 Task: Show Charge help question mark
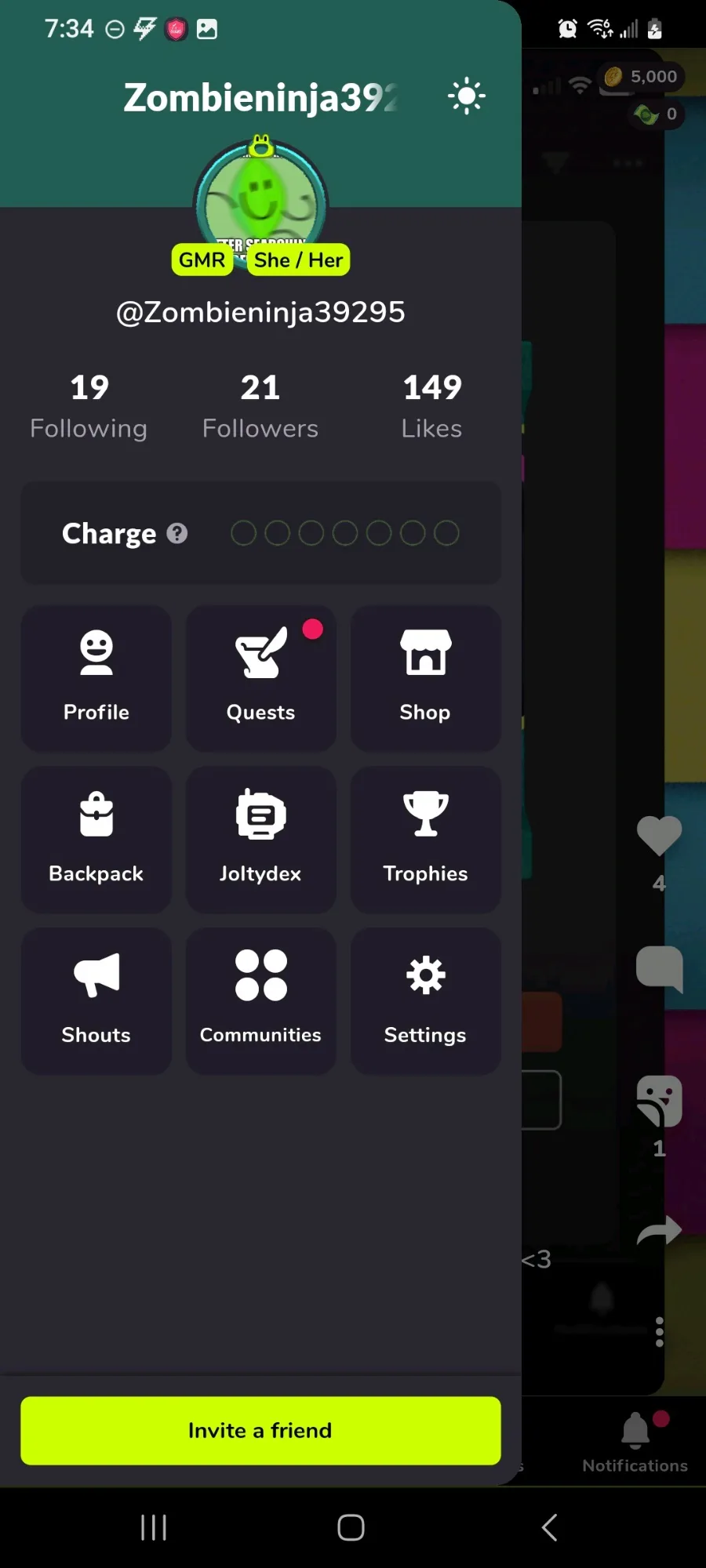click(x=177, y=533)
